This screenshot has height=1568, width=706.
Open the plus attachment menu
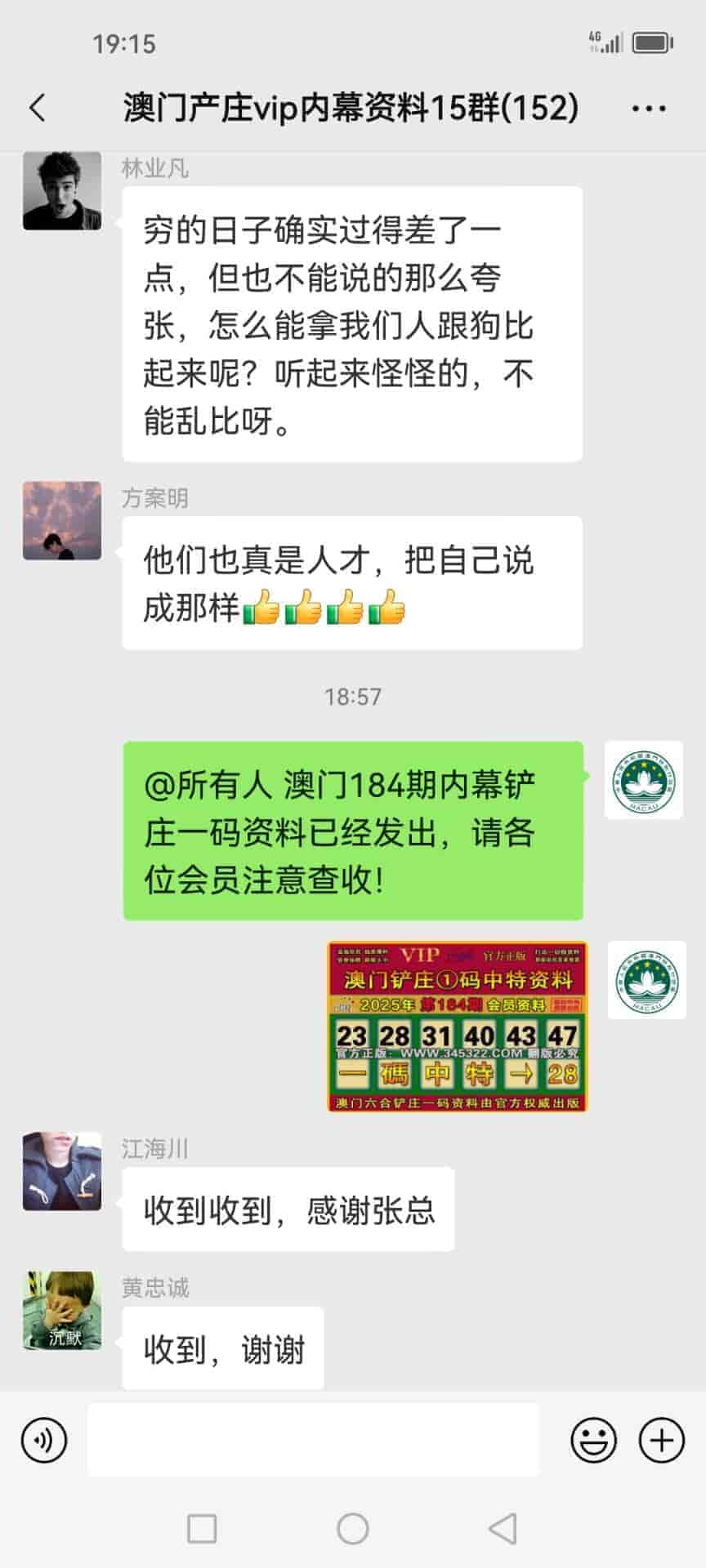661,1440
